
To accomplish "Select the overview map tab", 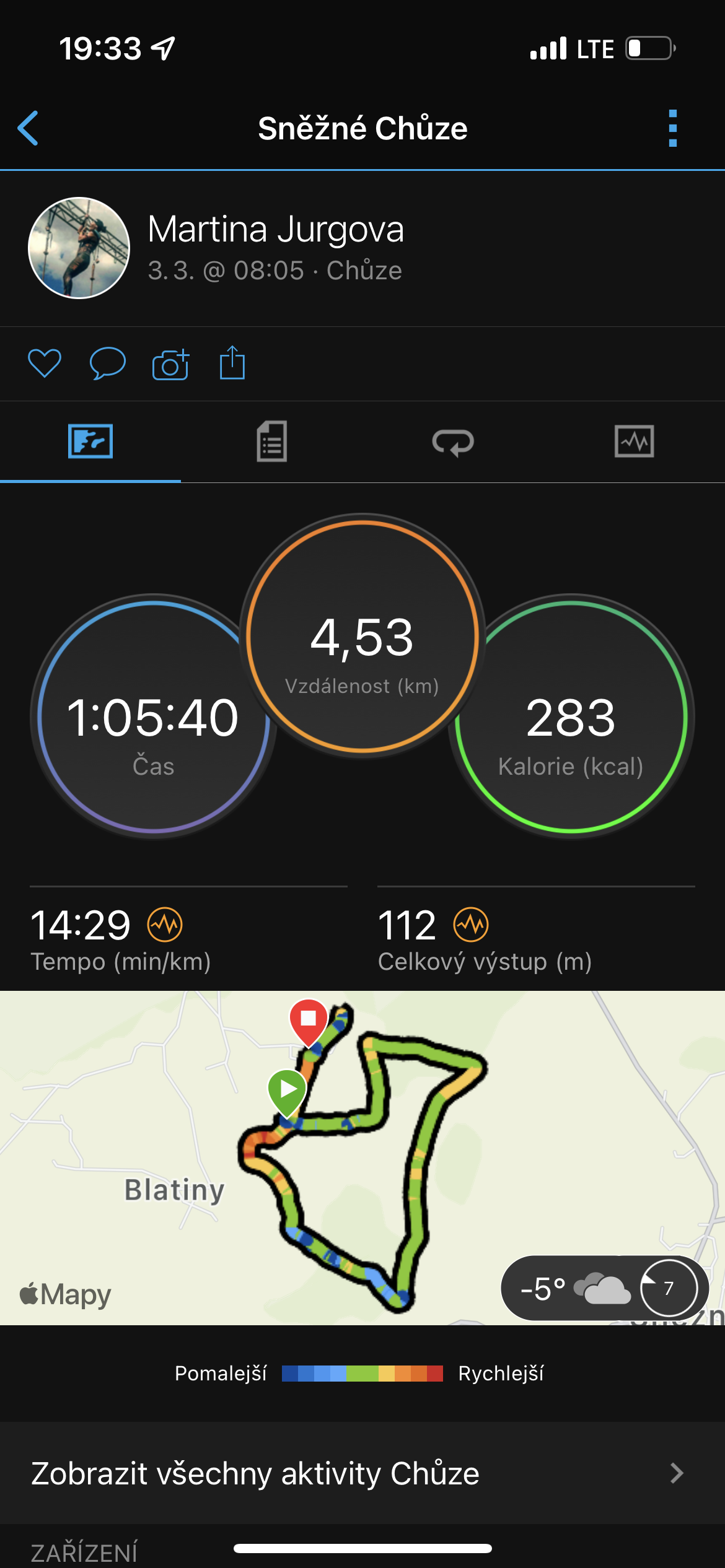I will [90, 442].
